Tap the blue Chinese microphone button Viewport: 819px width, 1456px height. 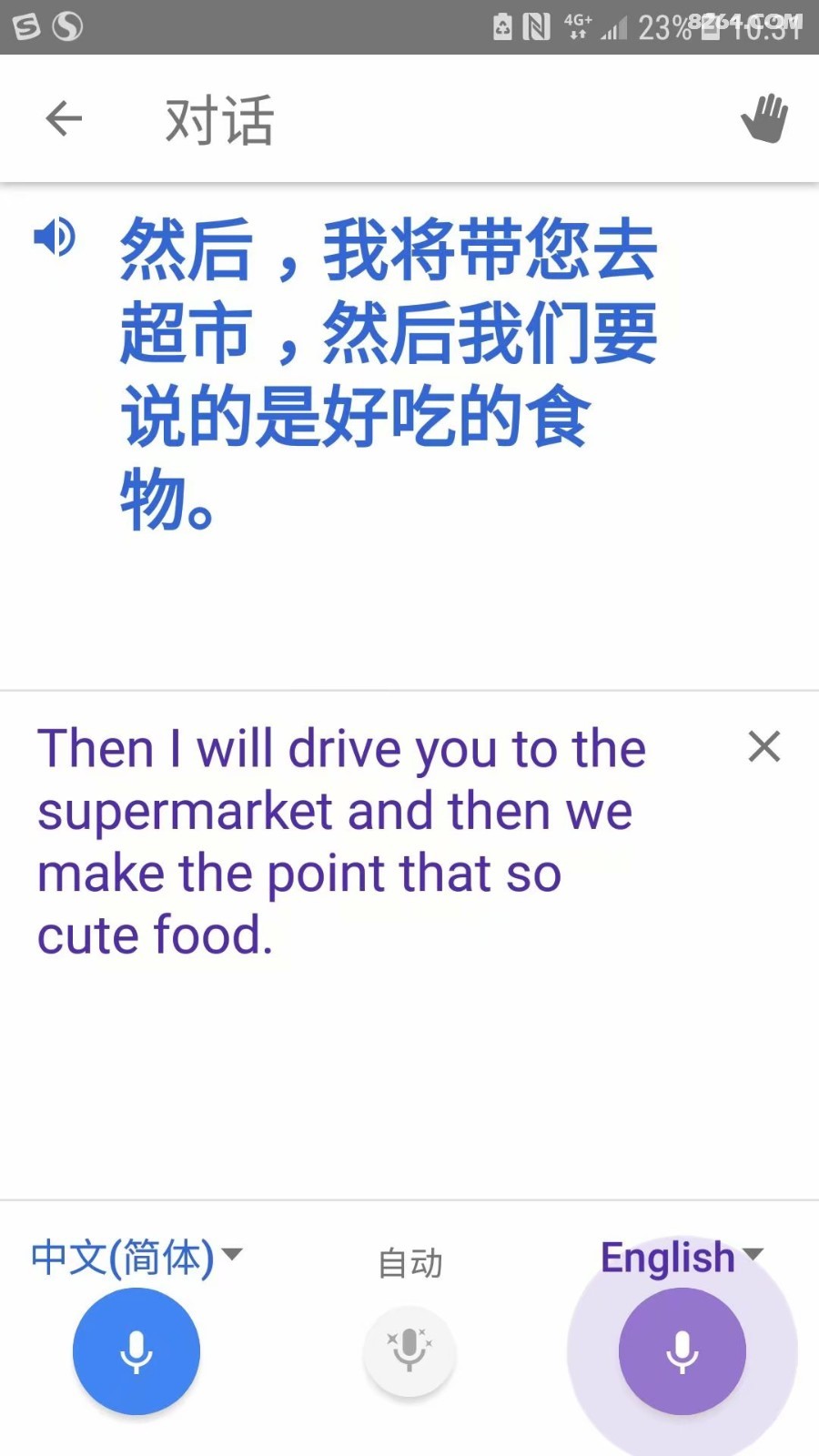click(x=136, y=1351)
